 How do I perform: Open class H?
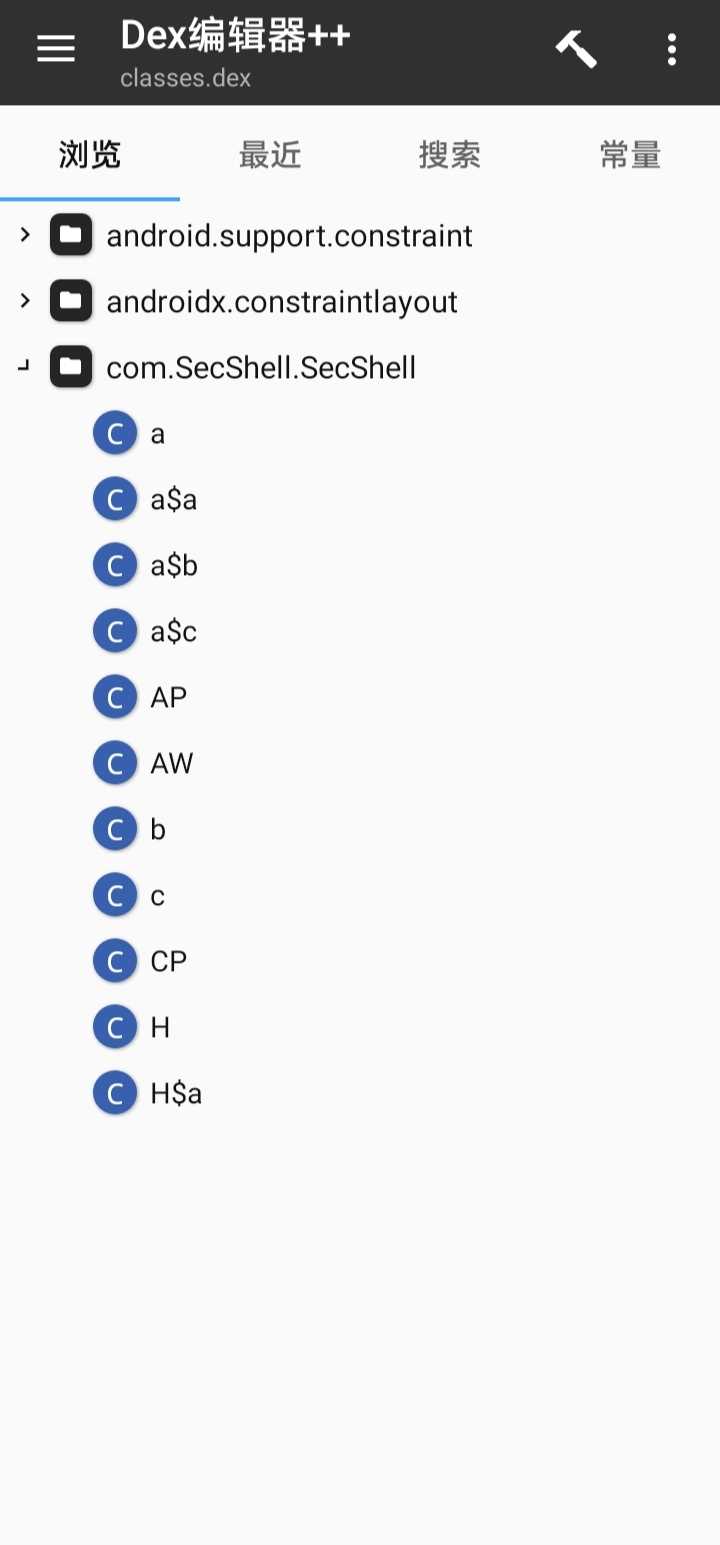360,1028
